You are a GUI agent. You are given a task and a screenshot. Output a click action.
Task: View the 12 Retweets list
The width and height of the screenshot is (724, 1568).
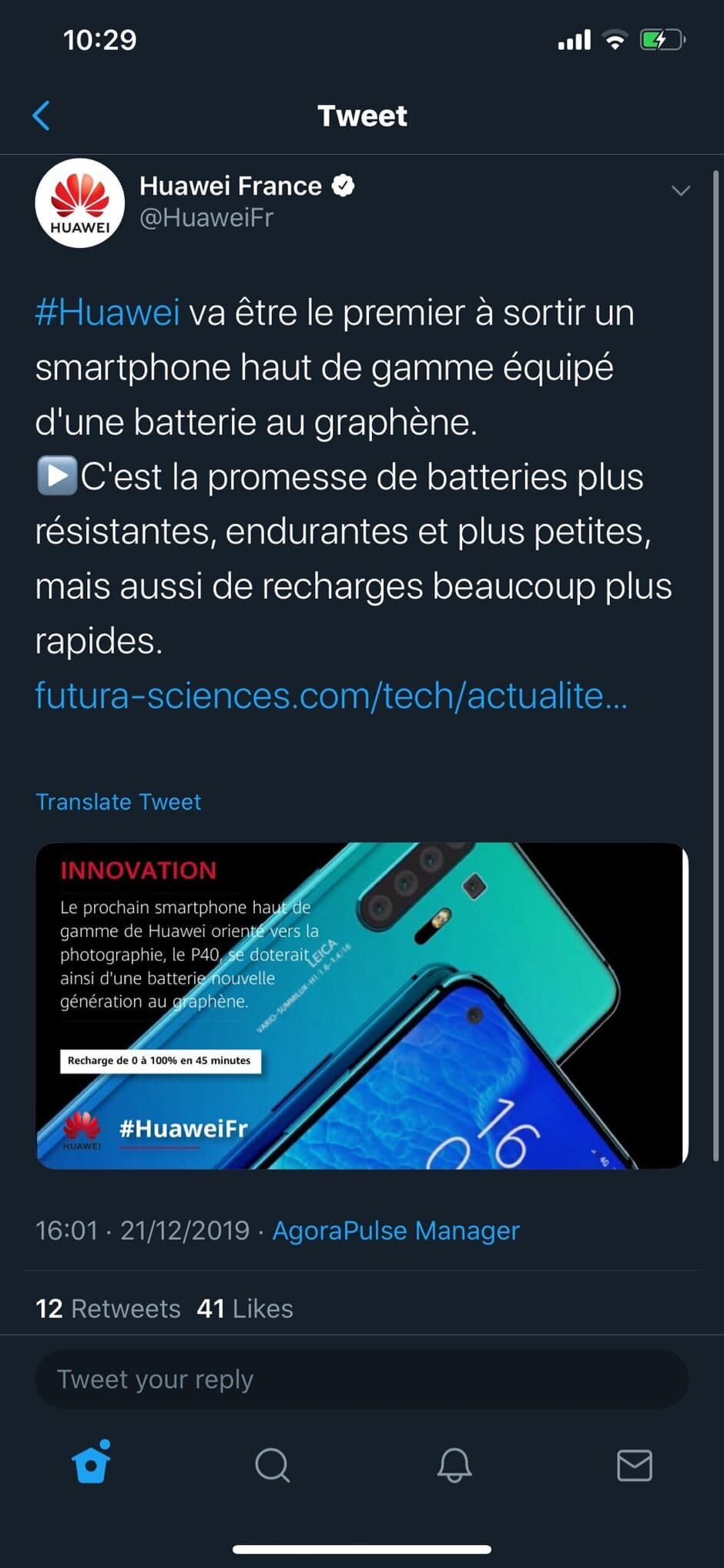pyautogui.click(x=108, y=1308)
